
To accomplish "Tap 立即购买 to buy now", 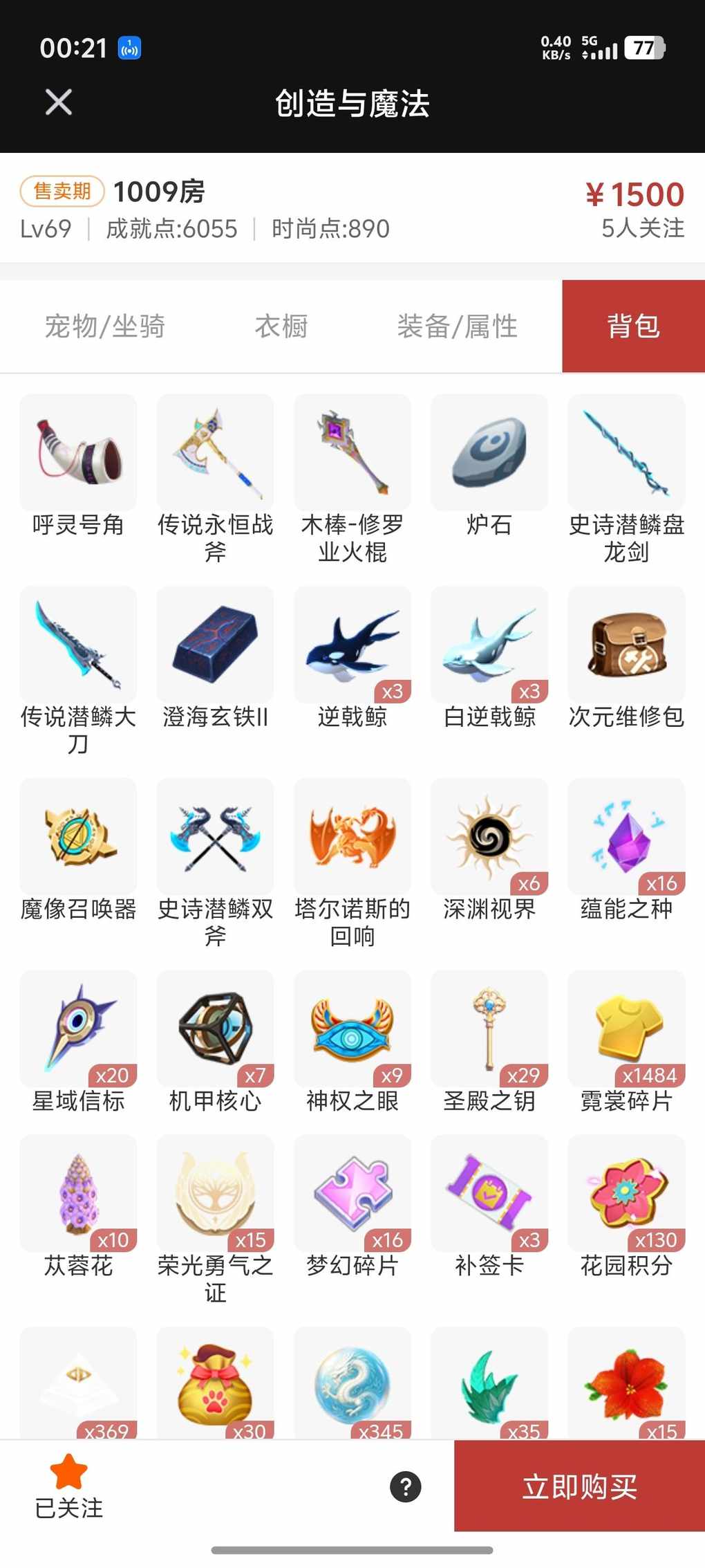I will click(x=579, y=1486).
